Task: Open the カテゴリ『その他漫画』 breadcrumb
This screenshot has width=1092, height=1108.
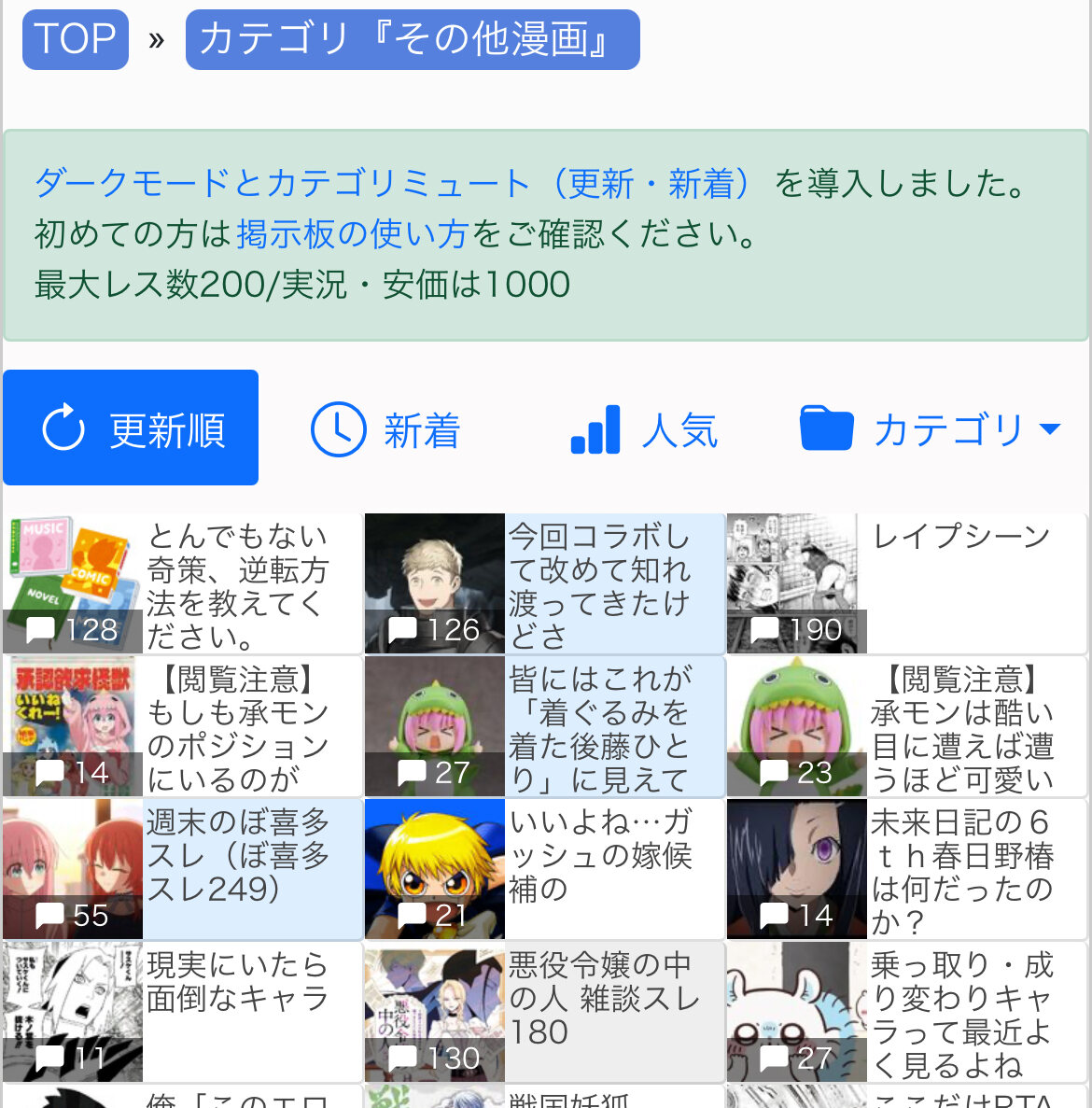Action: (x=412, y=39)
